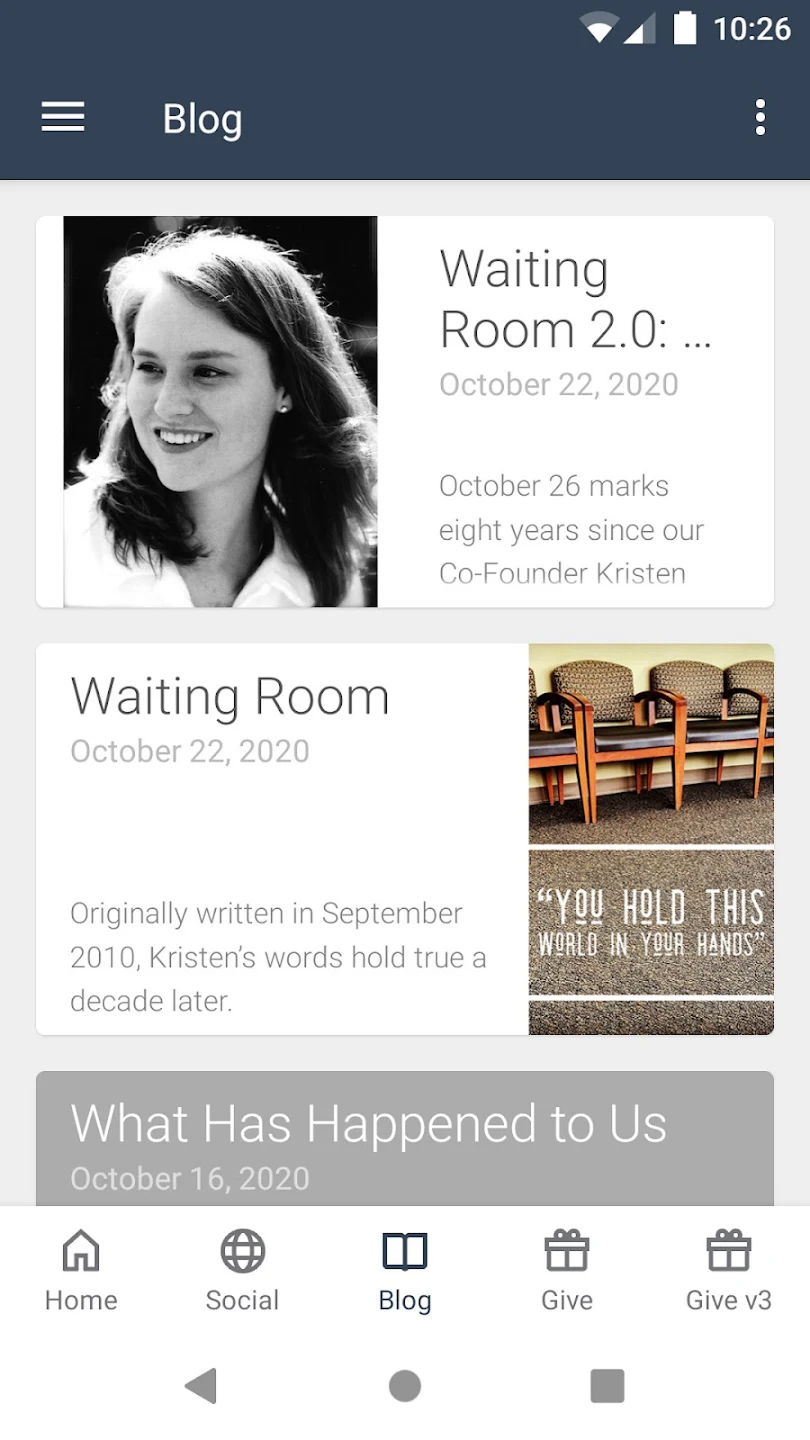Open the Waiting Room 2.0 blog post

(404, 411)
